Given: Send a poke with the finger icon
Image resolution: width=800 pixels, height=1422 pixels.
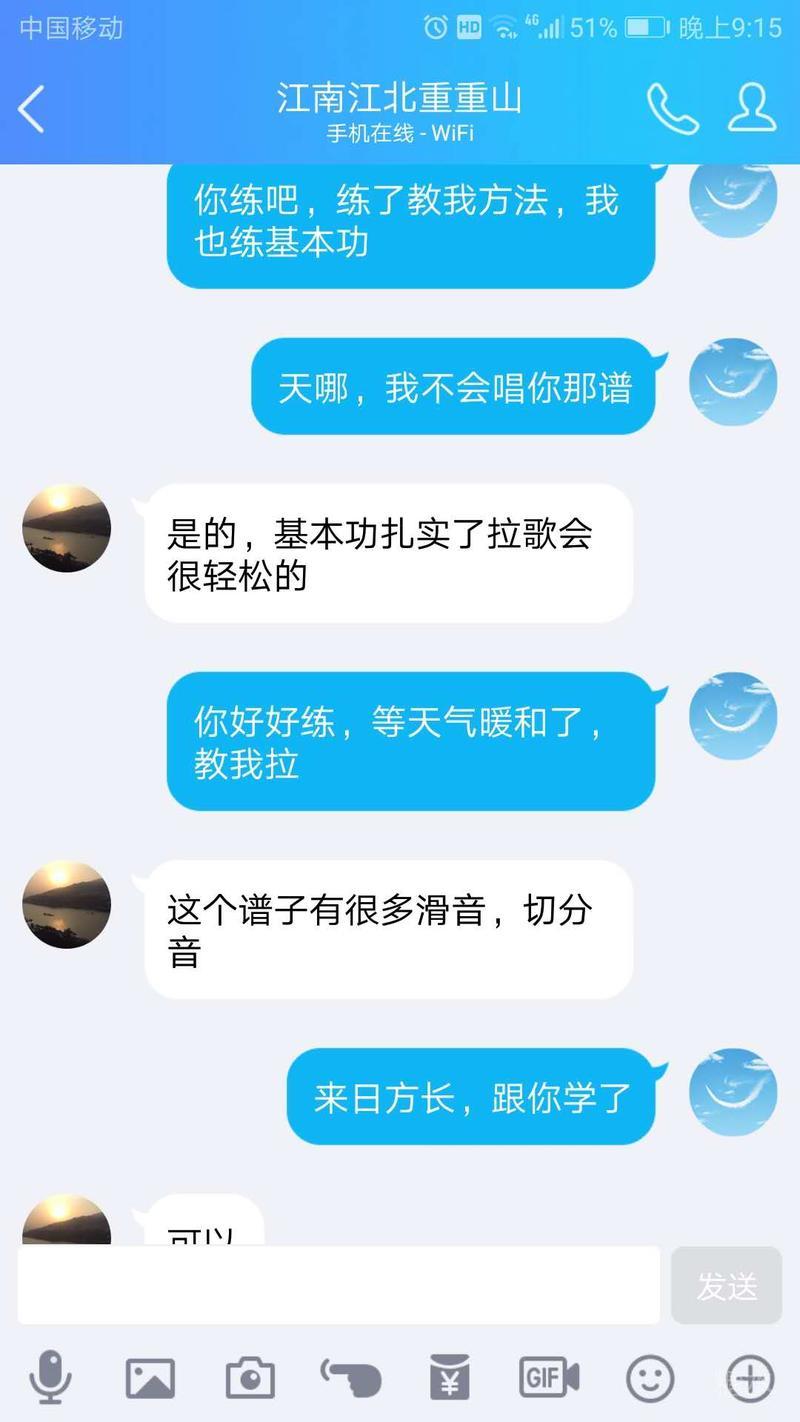Looking at the screenshot, I should coord(350,1378).
